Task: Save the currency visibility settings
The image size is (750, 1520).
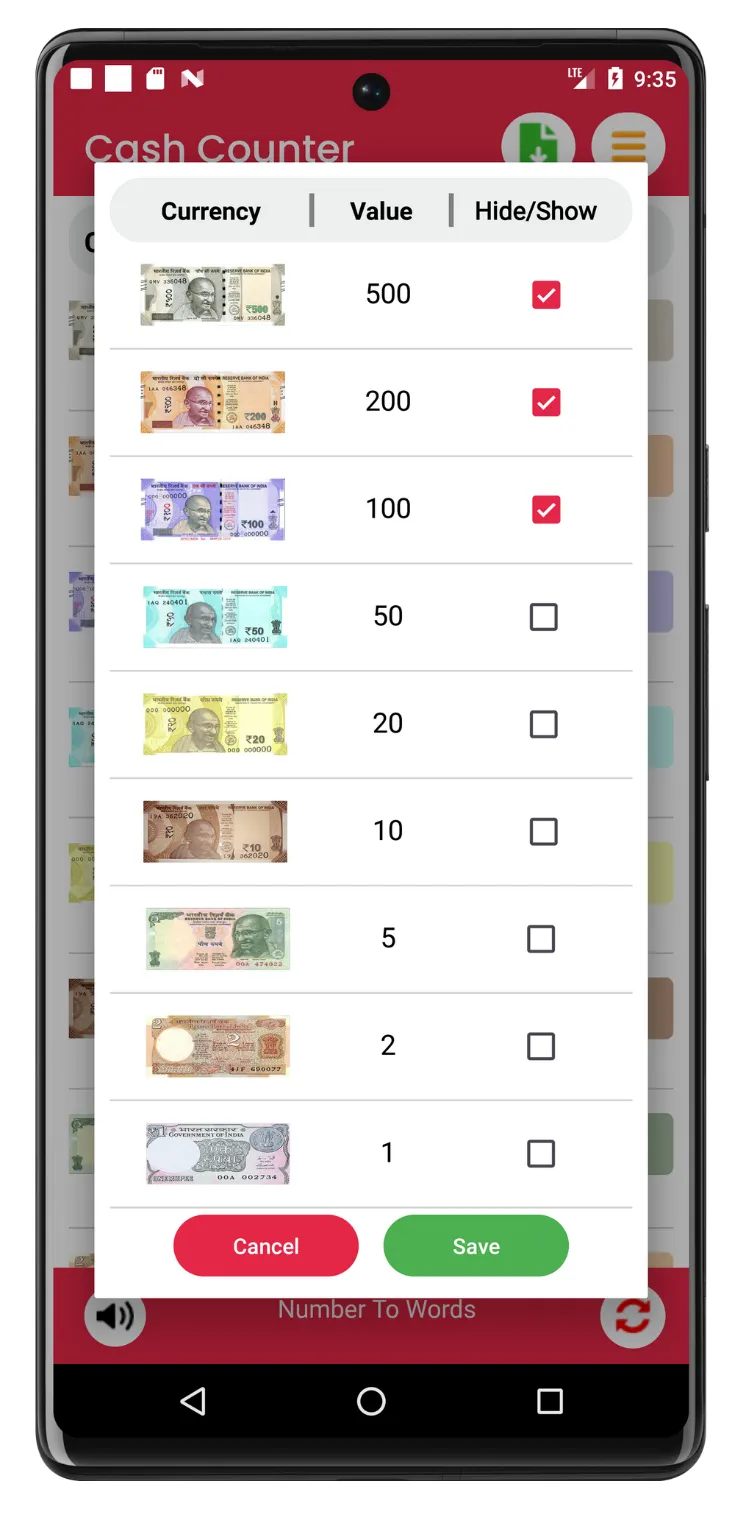Action: click(476, 1246)
